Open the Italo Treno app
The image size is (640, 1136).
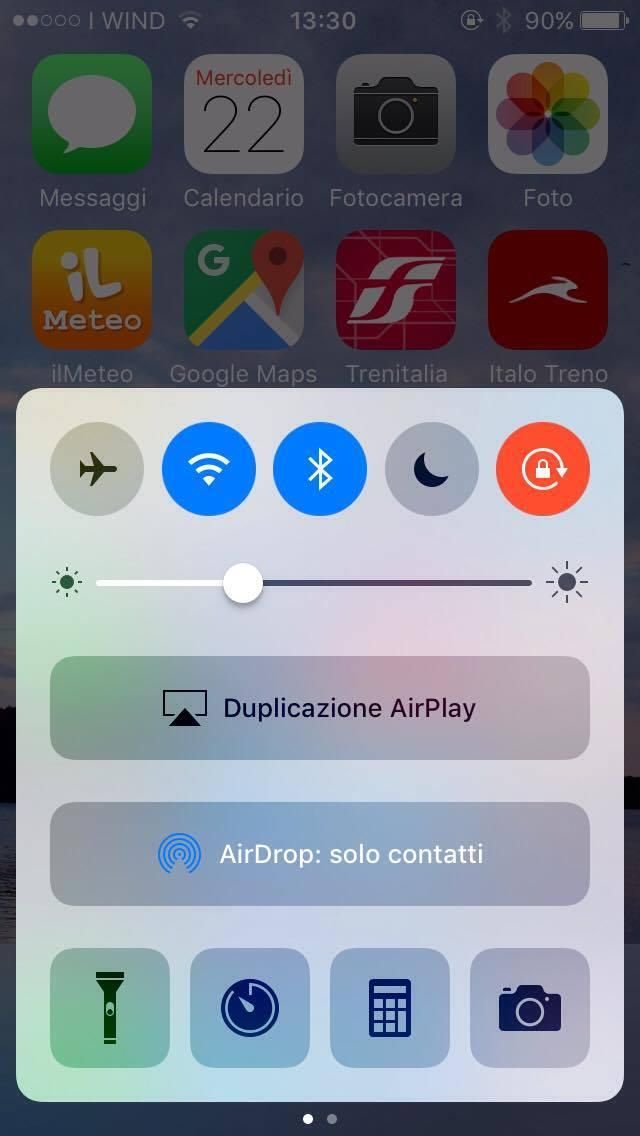(548, 290)
